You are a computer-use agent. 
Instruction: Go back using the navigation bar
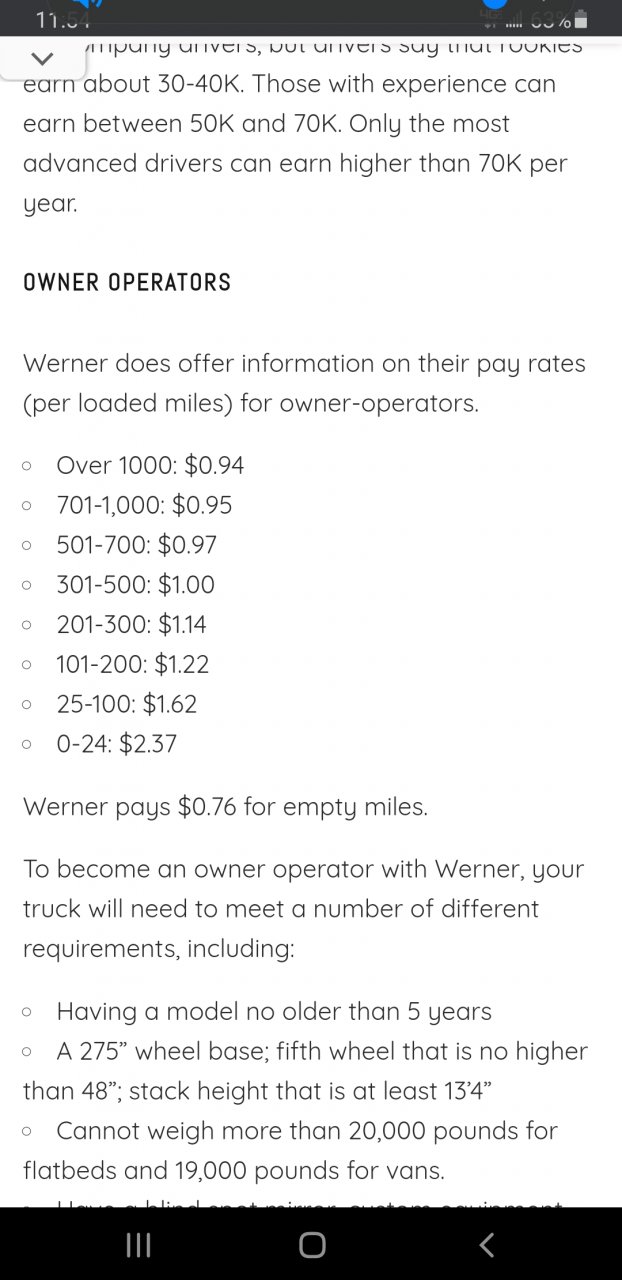pos(487,1244)
